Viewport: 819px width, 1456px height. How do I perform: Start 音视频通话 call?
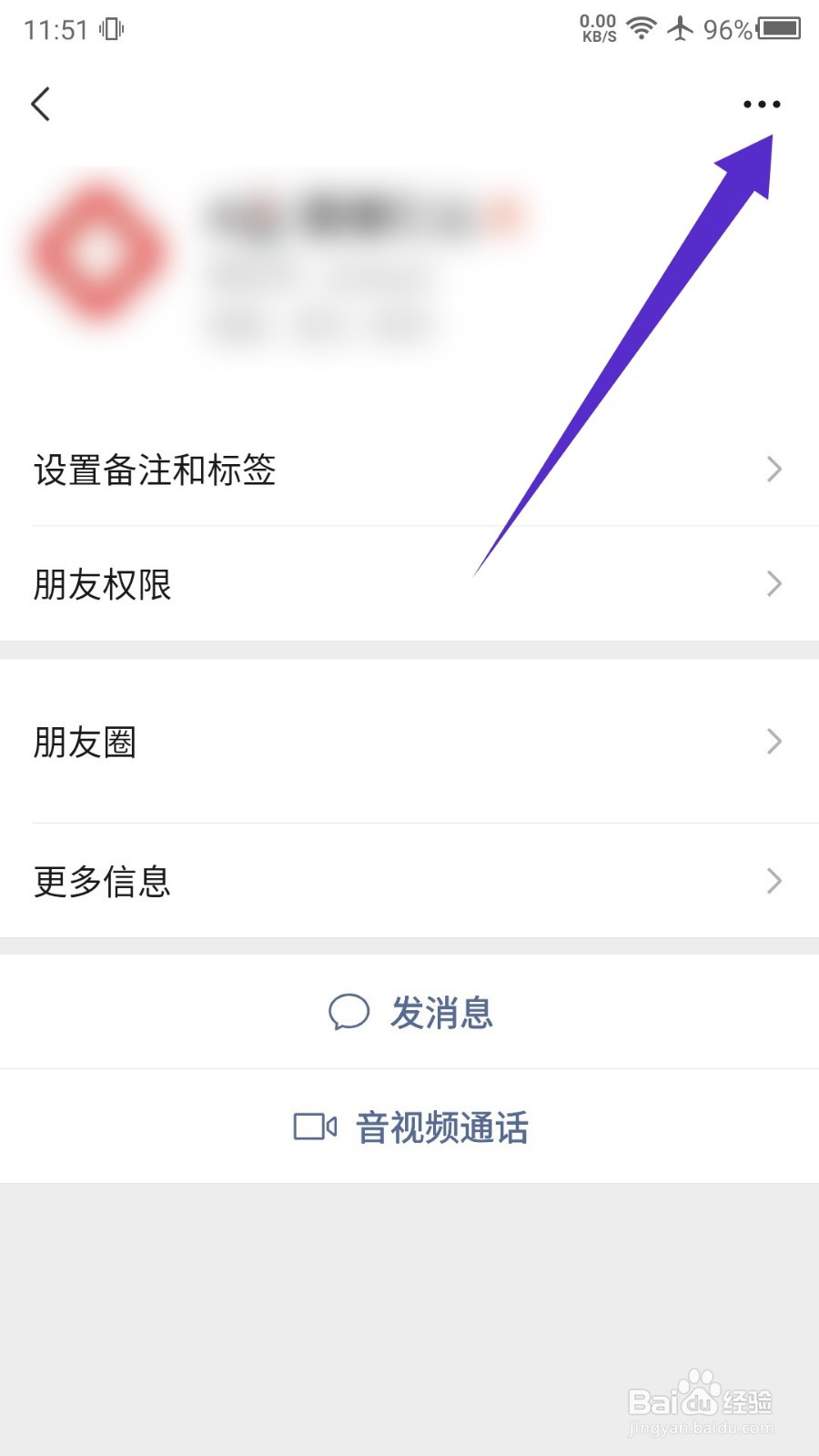click(x=443, y=1127)
